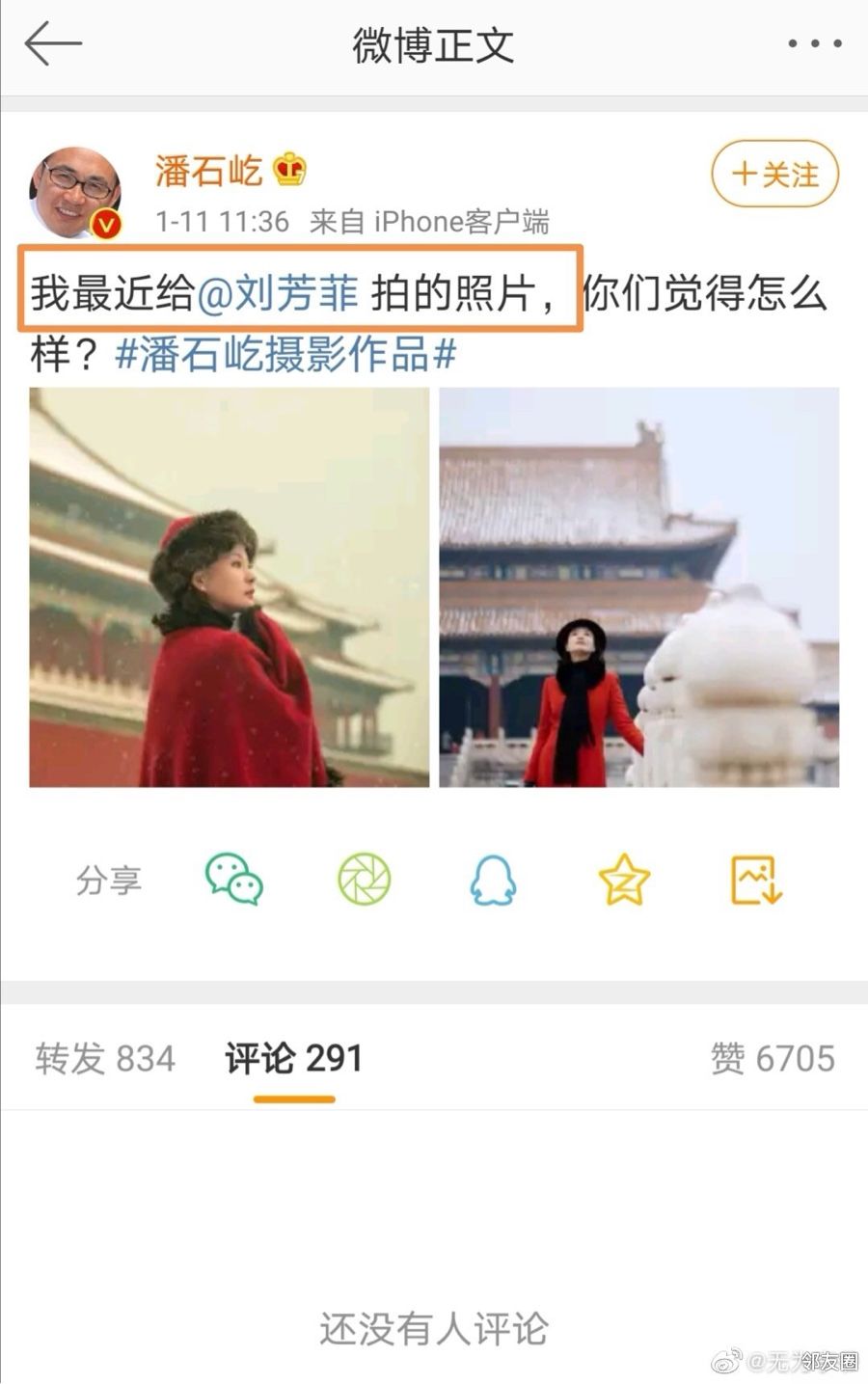View the photo with the black scarf

coord(638,587)
